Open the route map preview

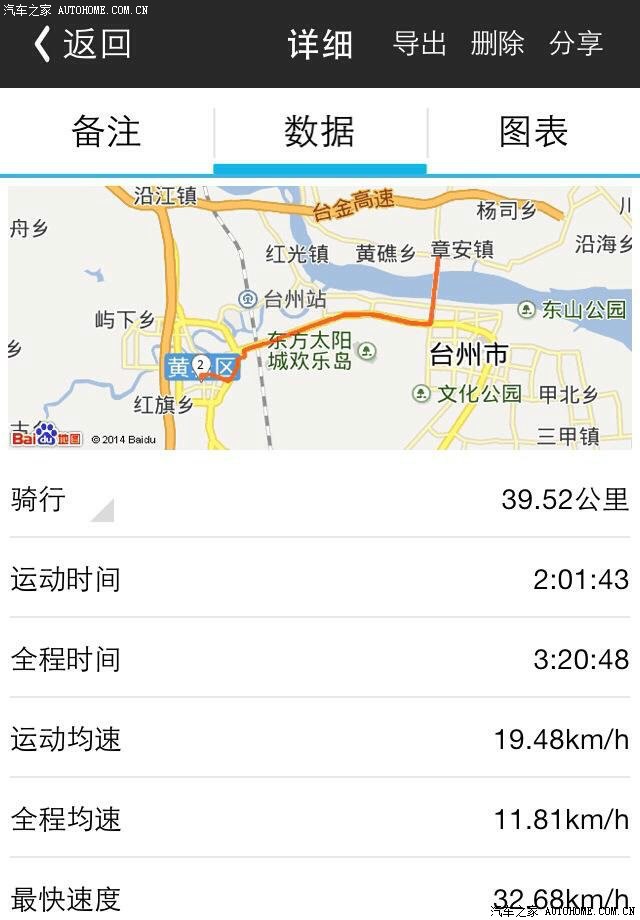click(x=320, y=317)
